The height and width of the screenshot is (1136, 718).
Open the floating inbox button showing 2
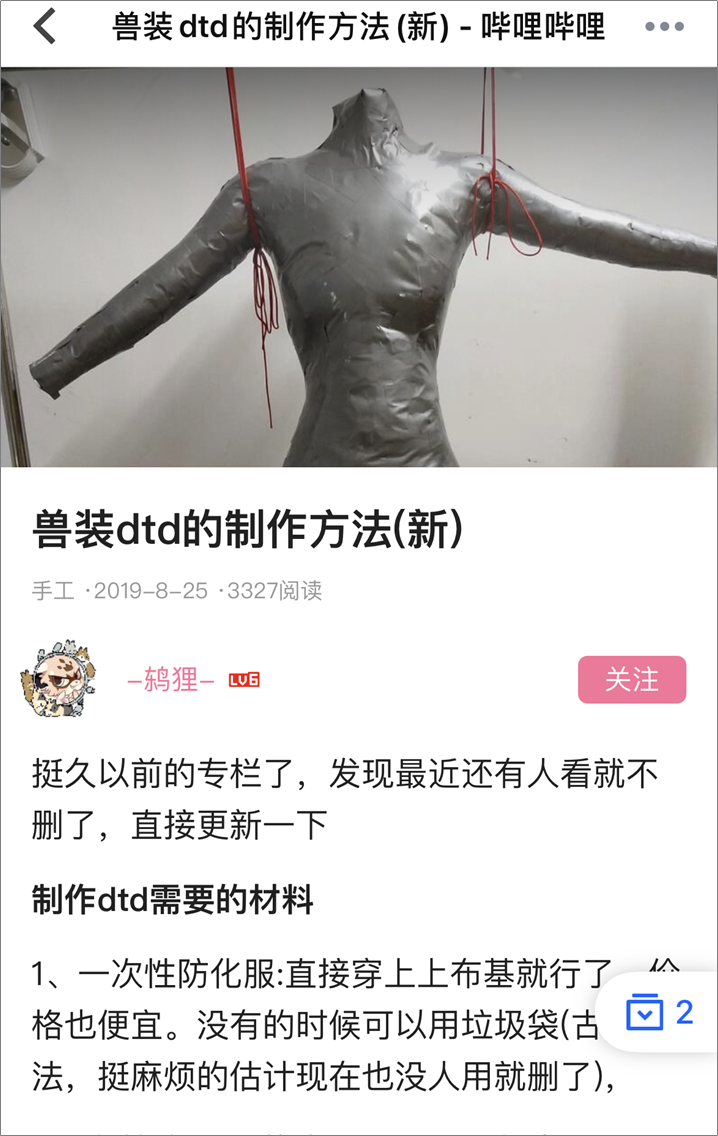(659, 1012)
